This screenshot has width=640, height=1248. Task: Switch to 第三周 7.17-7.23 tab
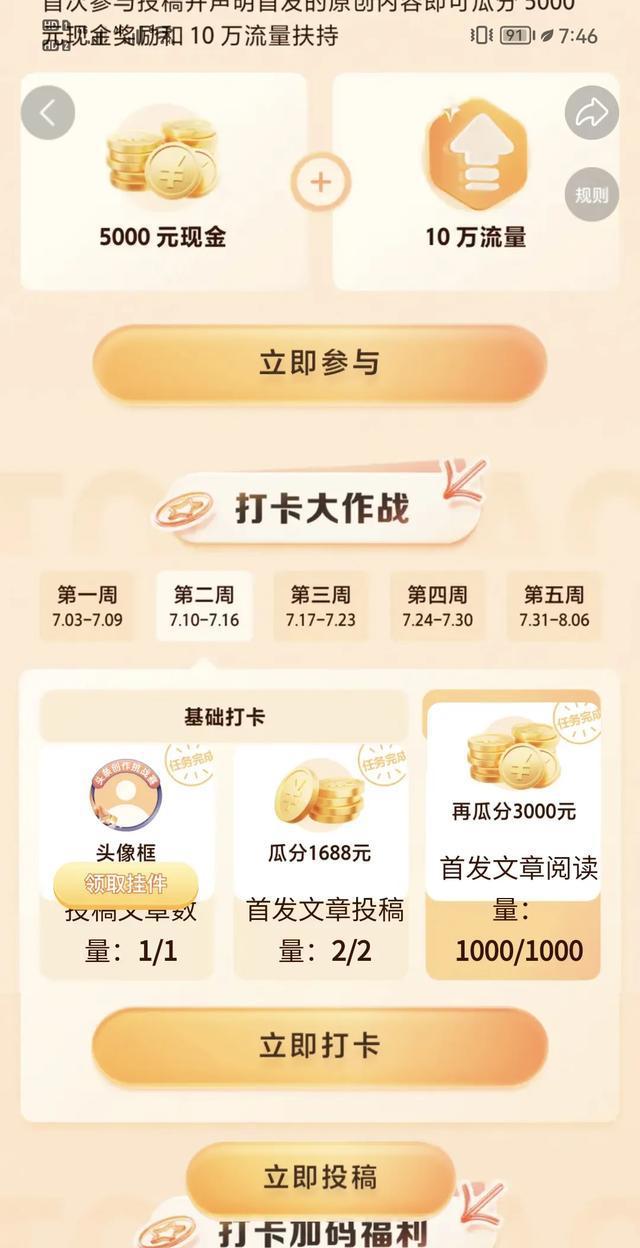(x=321, y=606)
